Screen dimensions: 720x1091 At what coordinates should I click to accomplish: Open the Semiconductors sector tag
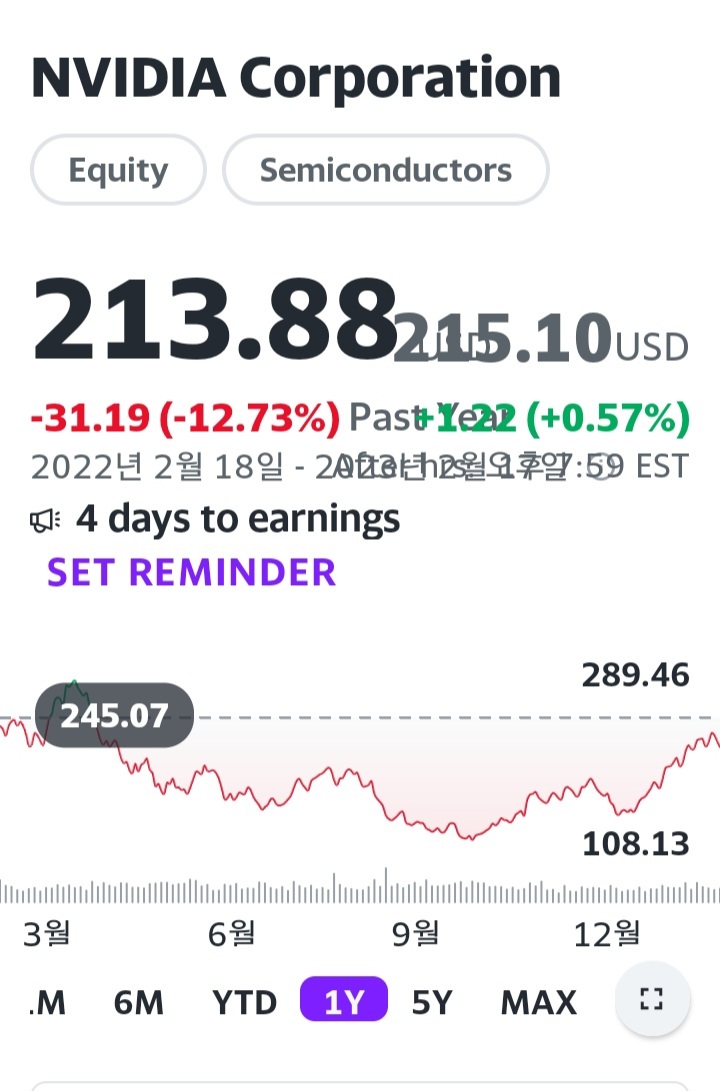click(x=386, y=170)
